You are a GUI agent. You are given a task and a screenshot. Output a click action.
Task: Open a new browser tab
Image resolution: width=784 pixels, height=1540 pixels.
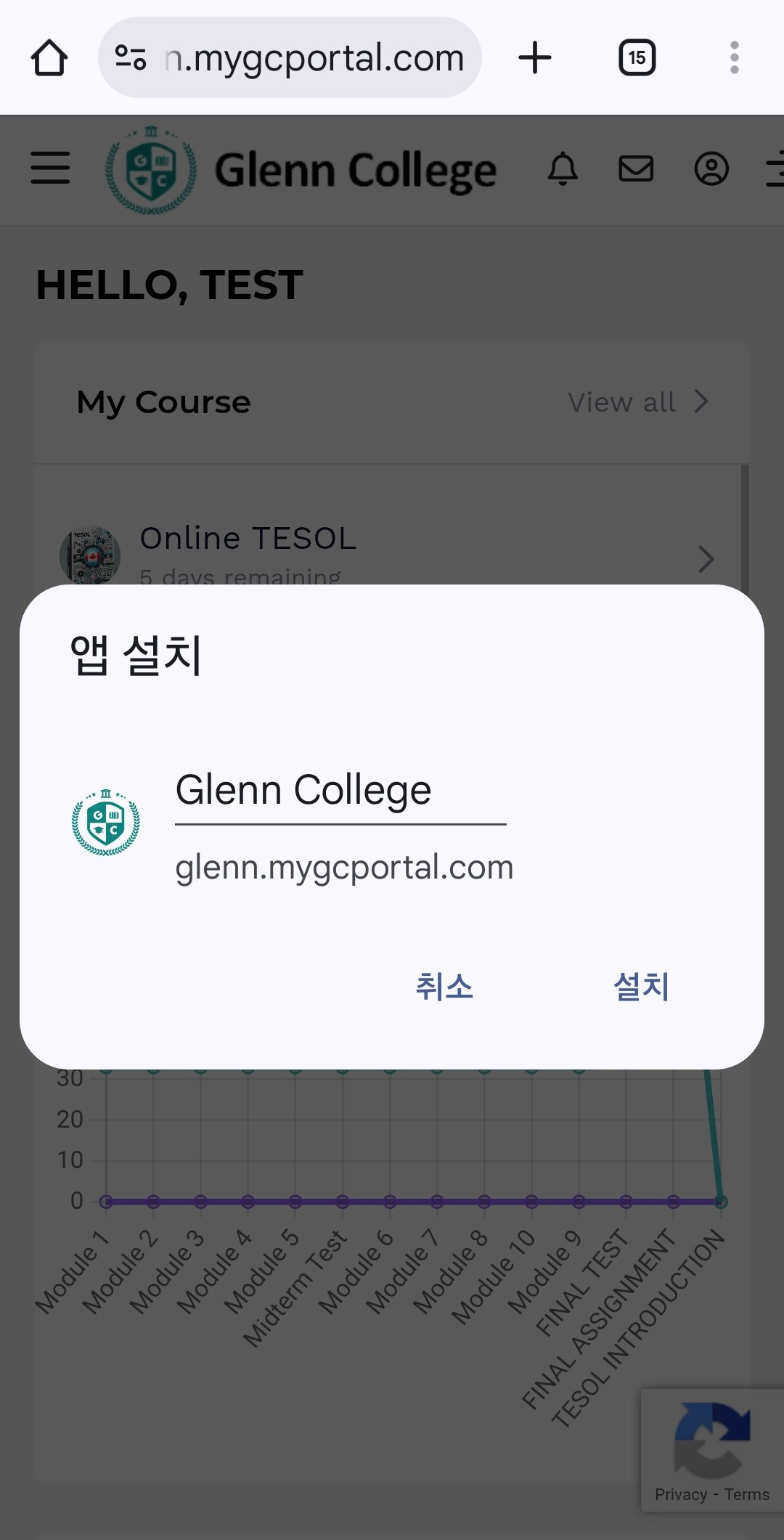point(535,57)
